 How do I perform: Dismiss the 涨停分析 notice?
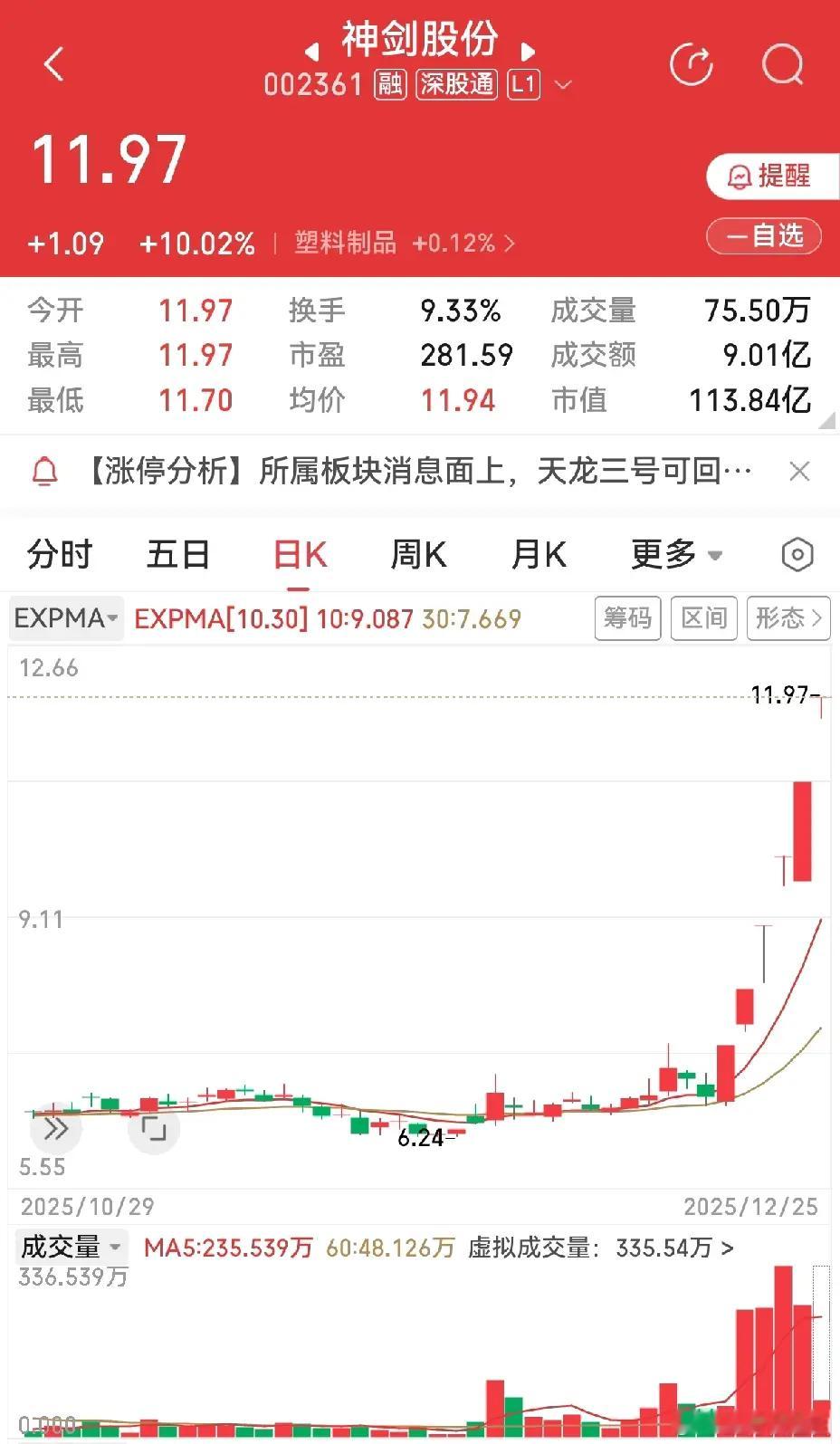[799, 471]
